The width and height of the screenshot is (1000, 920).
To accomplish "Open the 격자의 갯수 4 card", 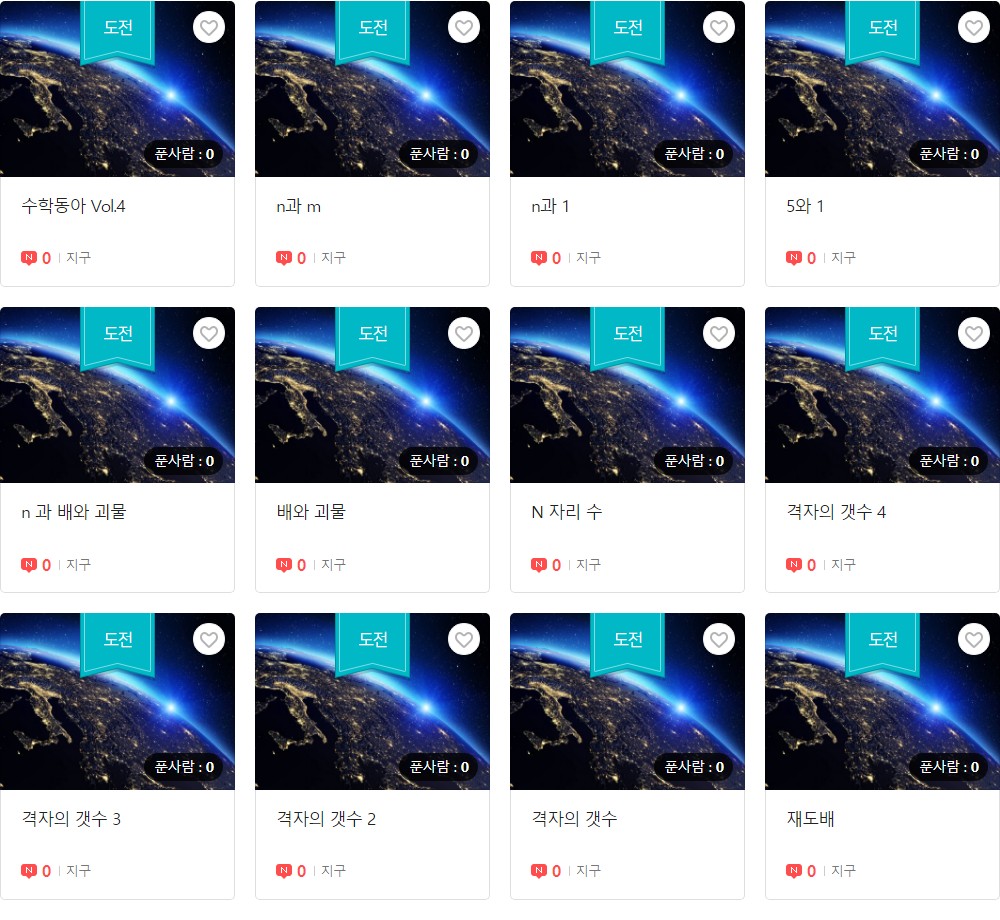I will pyautogui.click(x=836, y=513).
